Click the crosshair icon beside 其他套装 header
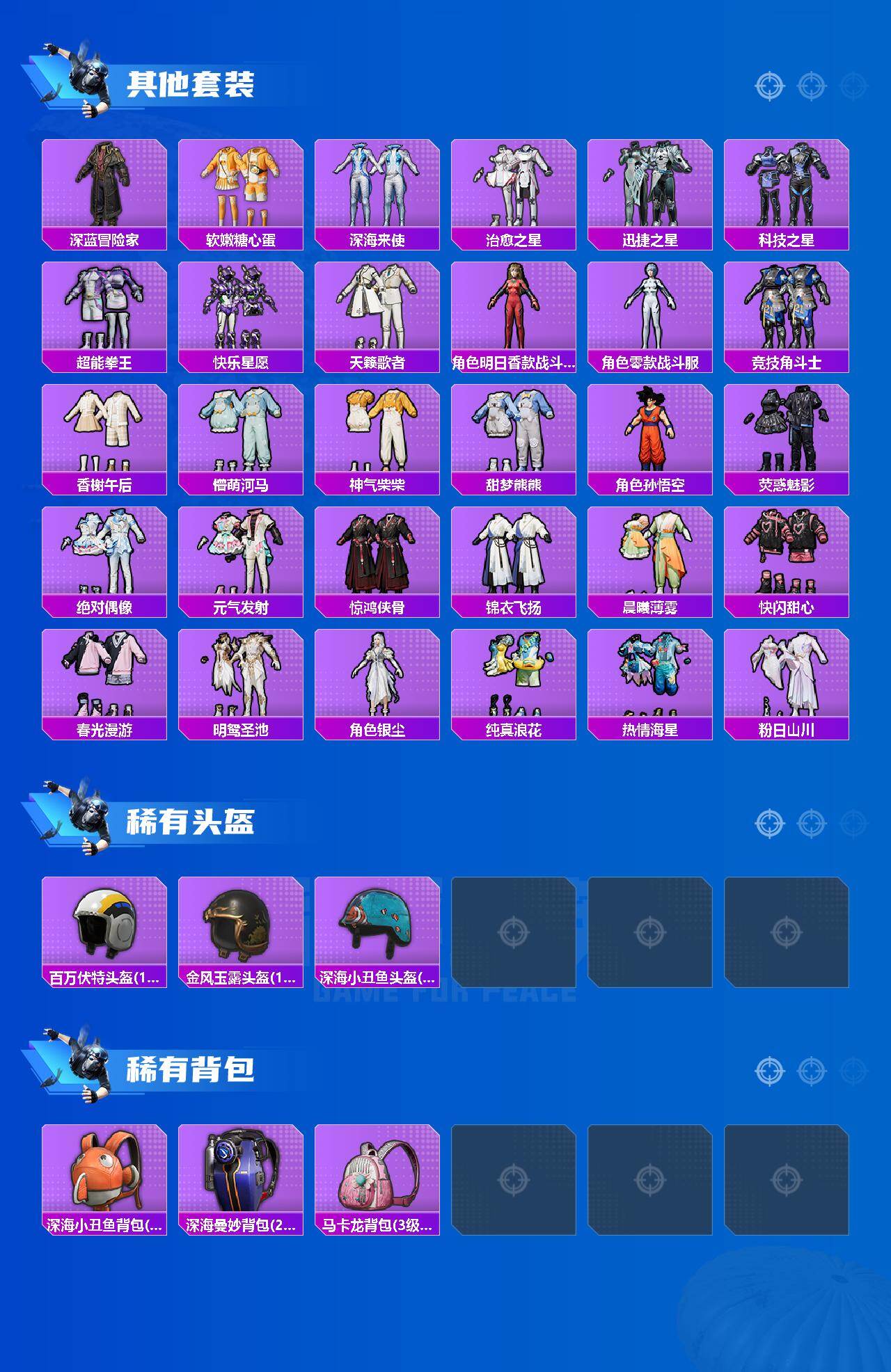 [x=768, y=86]
